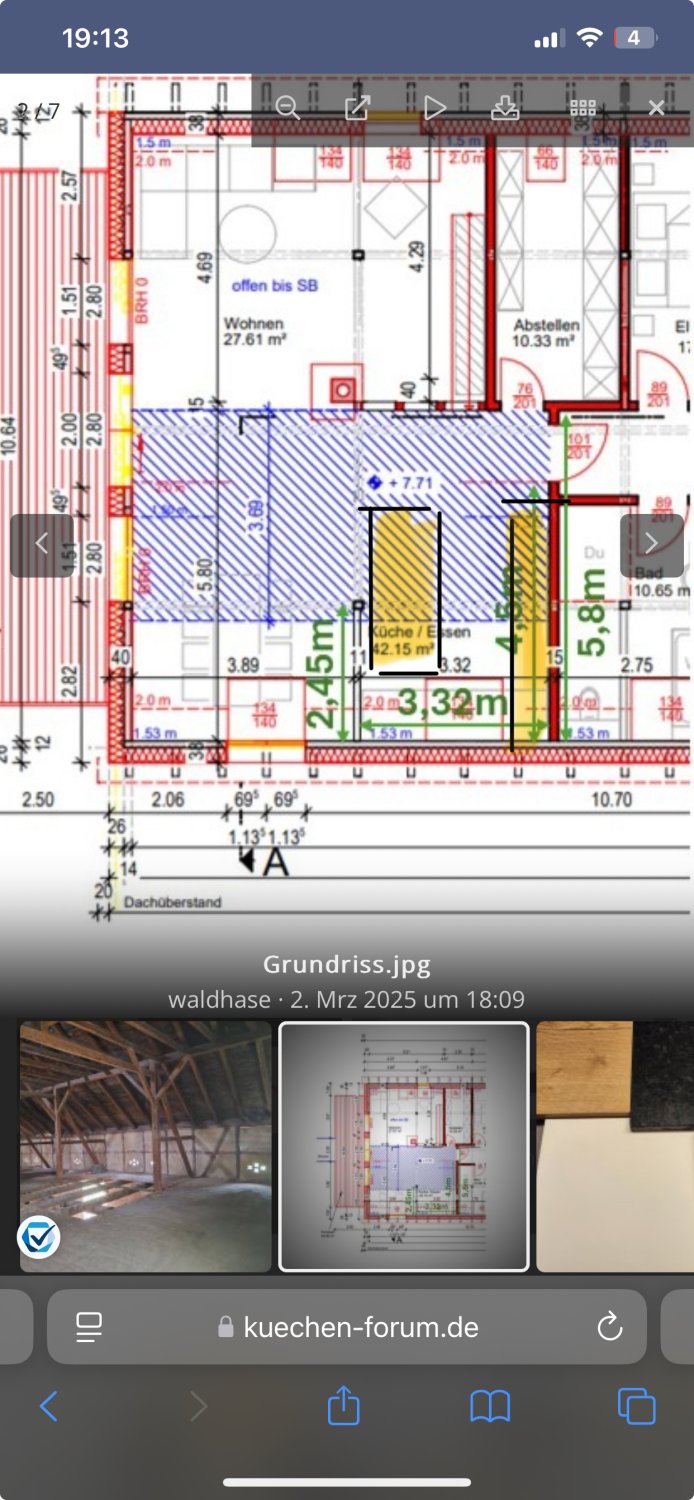Download the Grundriss.jpg image
Image resolution: width=694 pixels, height=1500 pixels.
click(x=506, y=108)
